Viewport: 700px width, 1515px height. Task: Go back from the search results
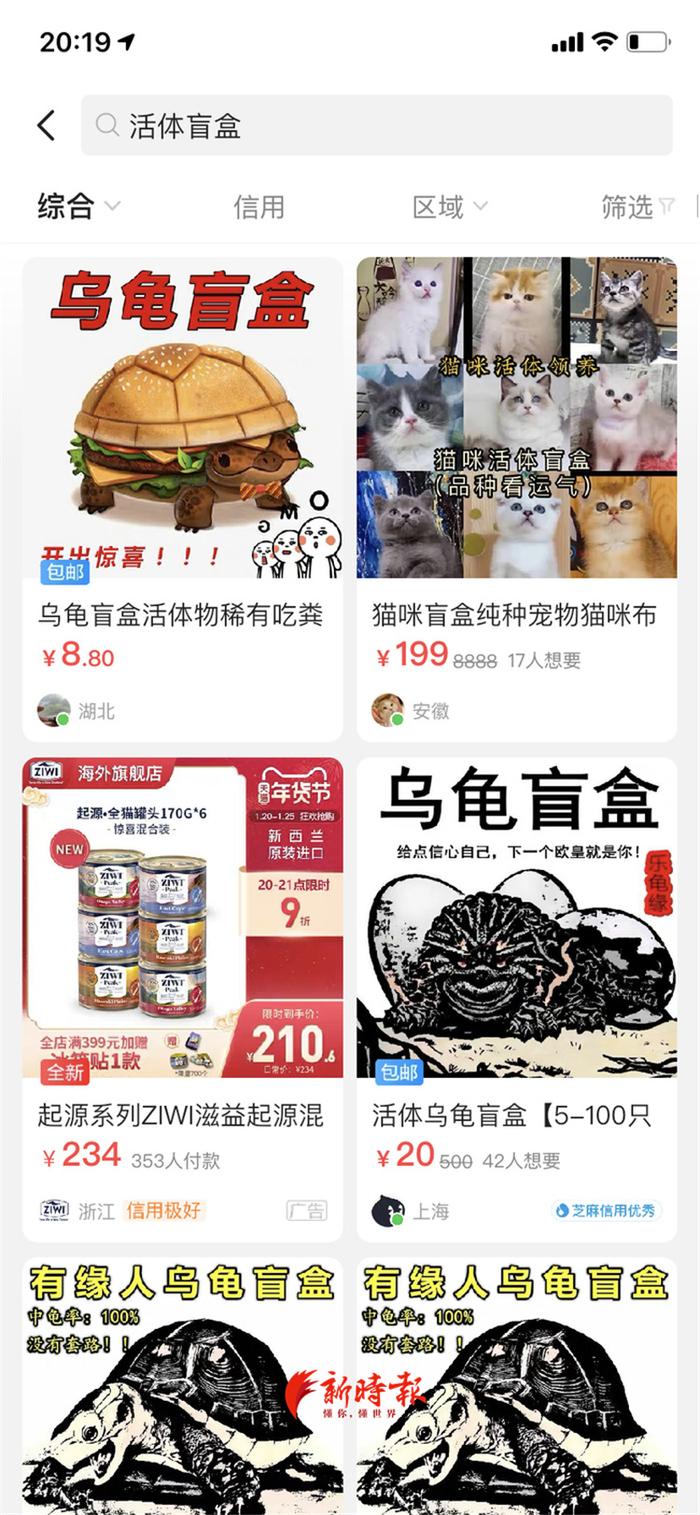[x=46, y=126]
